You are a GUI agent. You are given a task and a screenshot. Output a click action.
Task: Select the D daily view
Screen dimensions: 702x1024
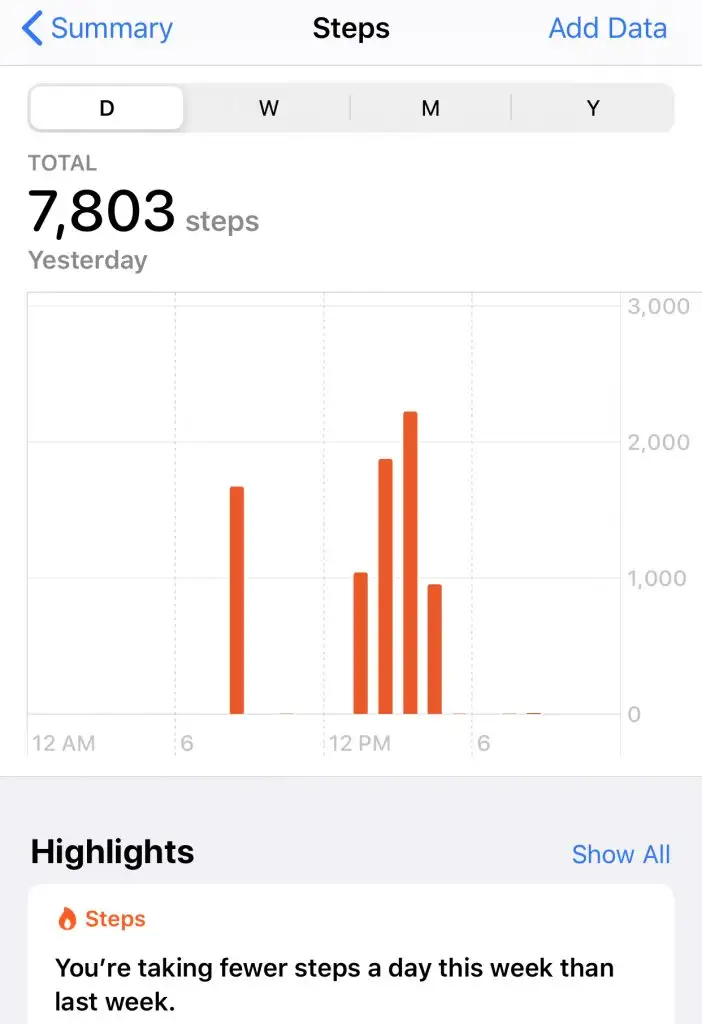tap(107, 108)
